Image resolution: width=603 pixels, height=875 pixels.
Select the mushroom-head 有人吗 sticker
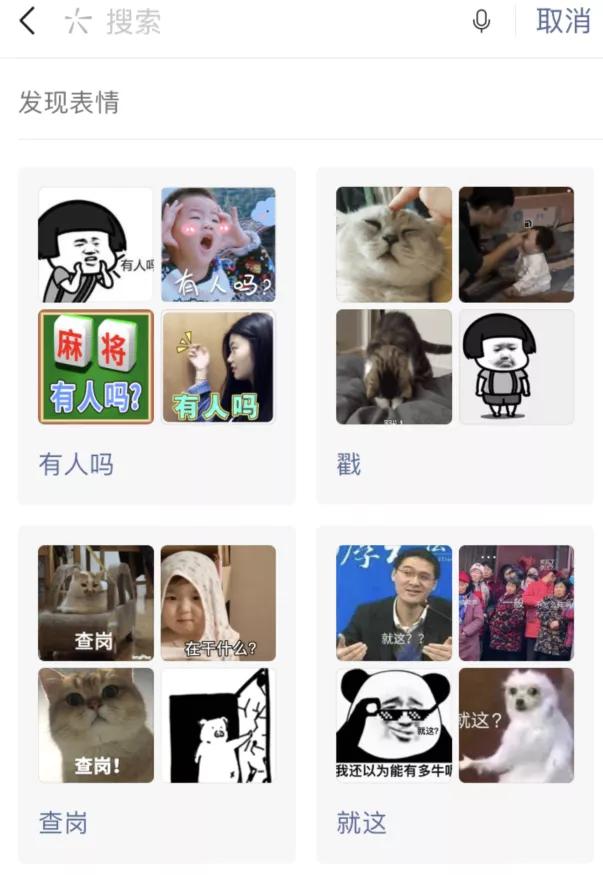pyautogui.click(x=96, y=244)
